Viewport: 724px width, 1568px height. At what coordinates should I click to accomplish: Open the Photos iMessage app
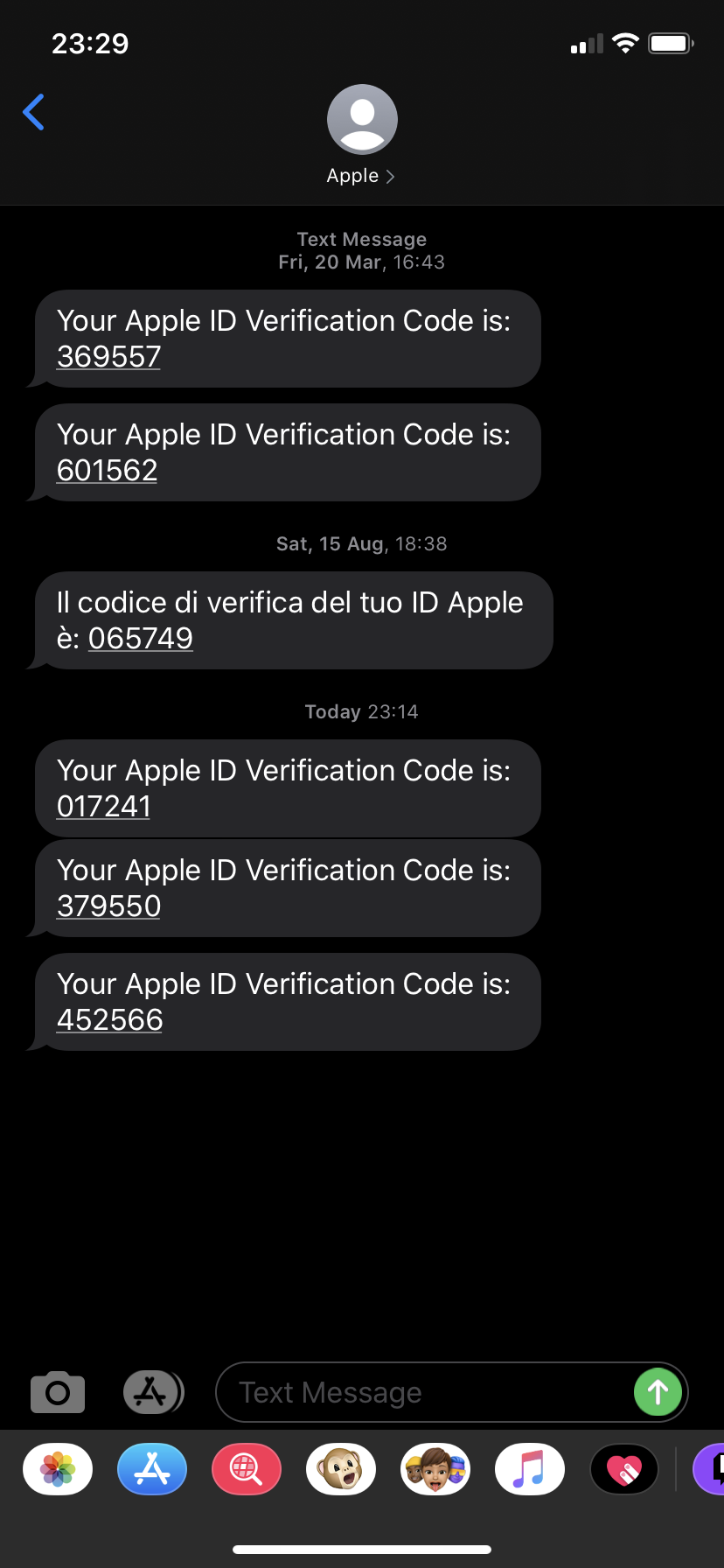(58, 1469)
